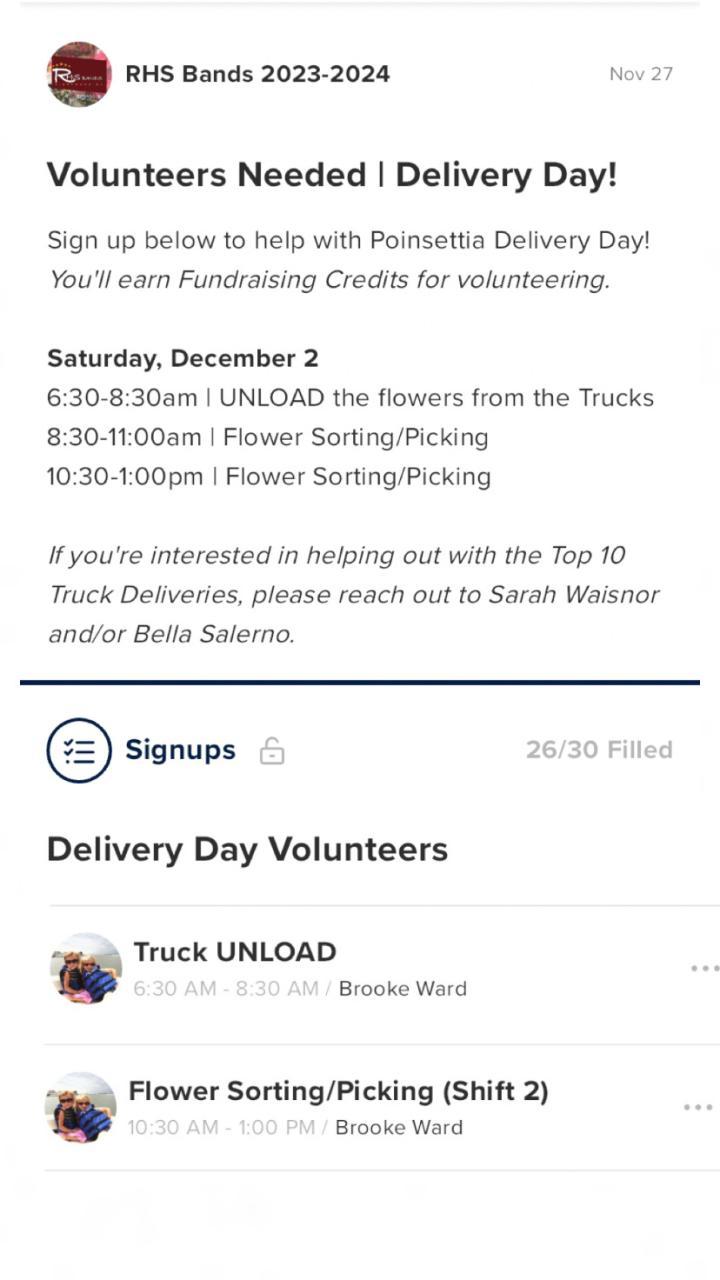Open the Signups section

click(x=179, y=750)
